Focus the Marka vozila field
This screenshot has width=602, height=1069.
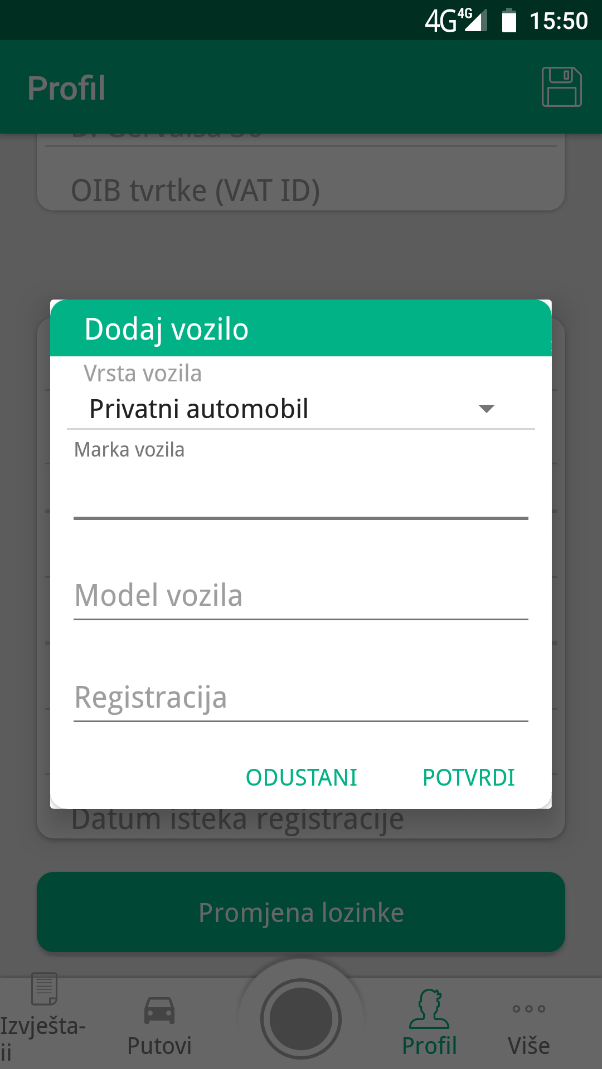coord(301,491)
